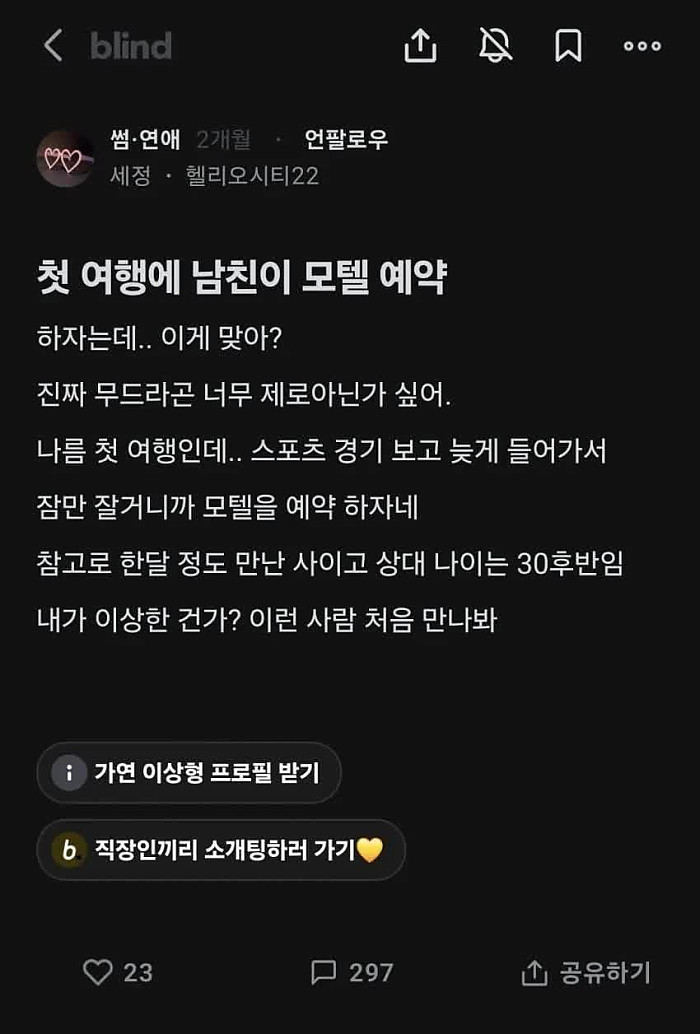The image size is (700, 1034).
Task: Bookmark this post
Action: click(568, 45)
